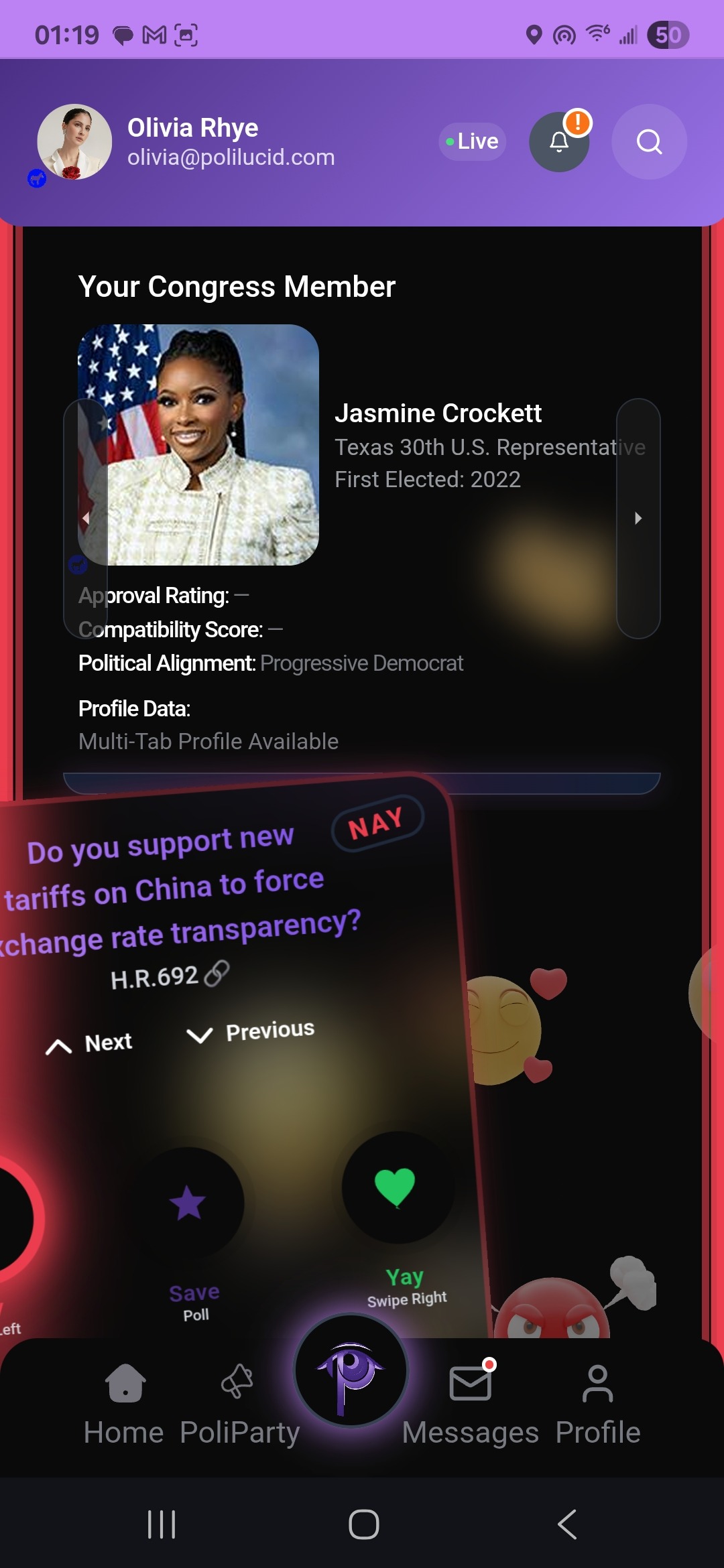This screenshot has height=1568, width=724.
Task: Open the search icon
Action: [x=649, y=142]
